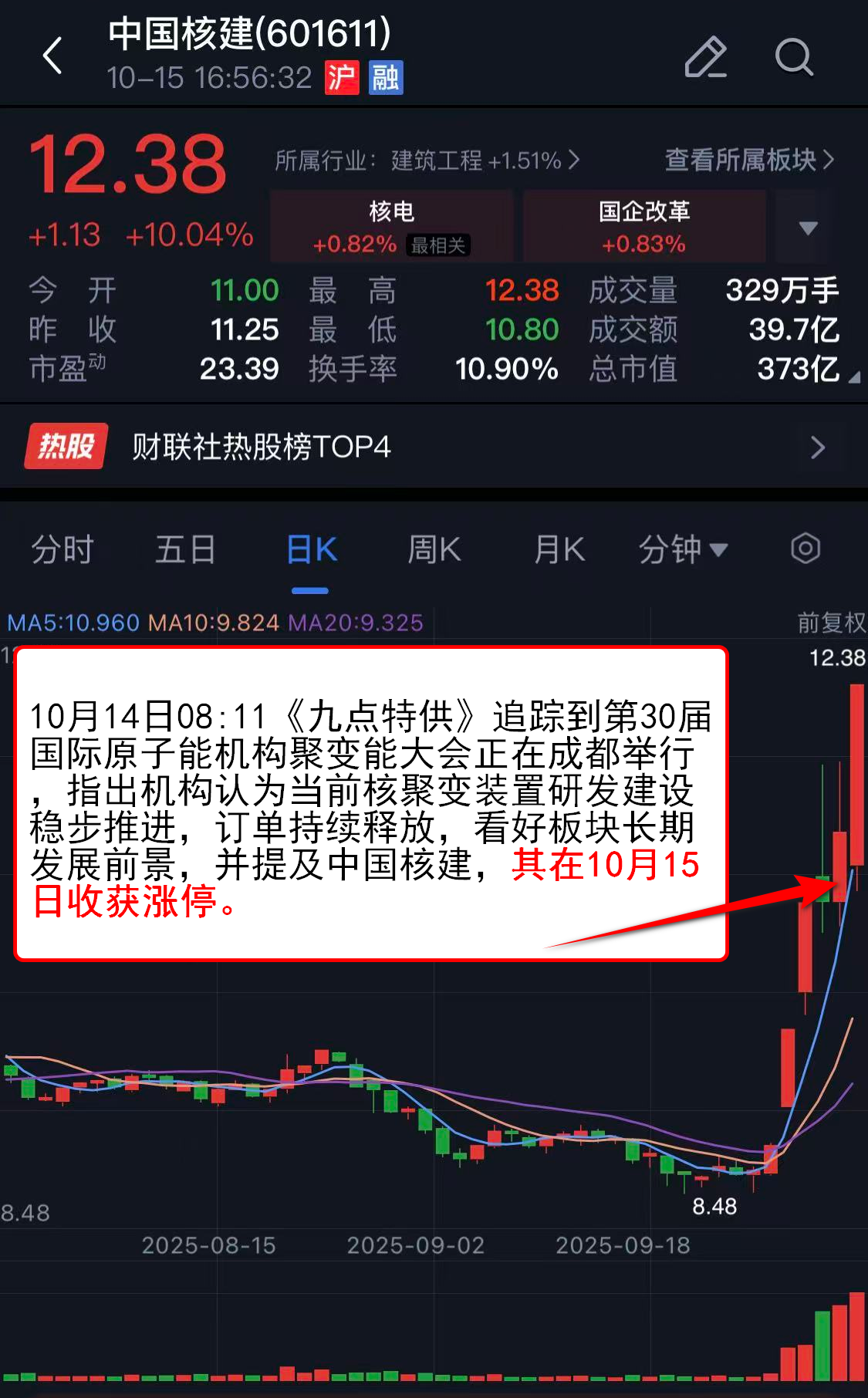Open stock search

[793, 57]
